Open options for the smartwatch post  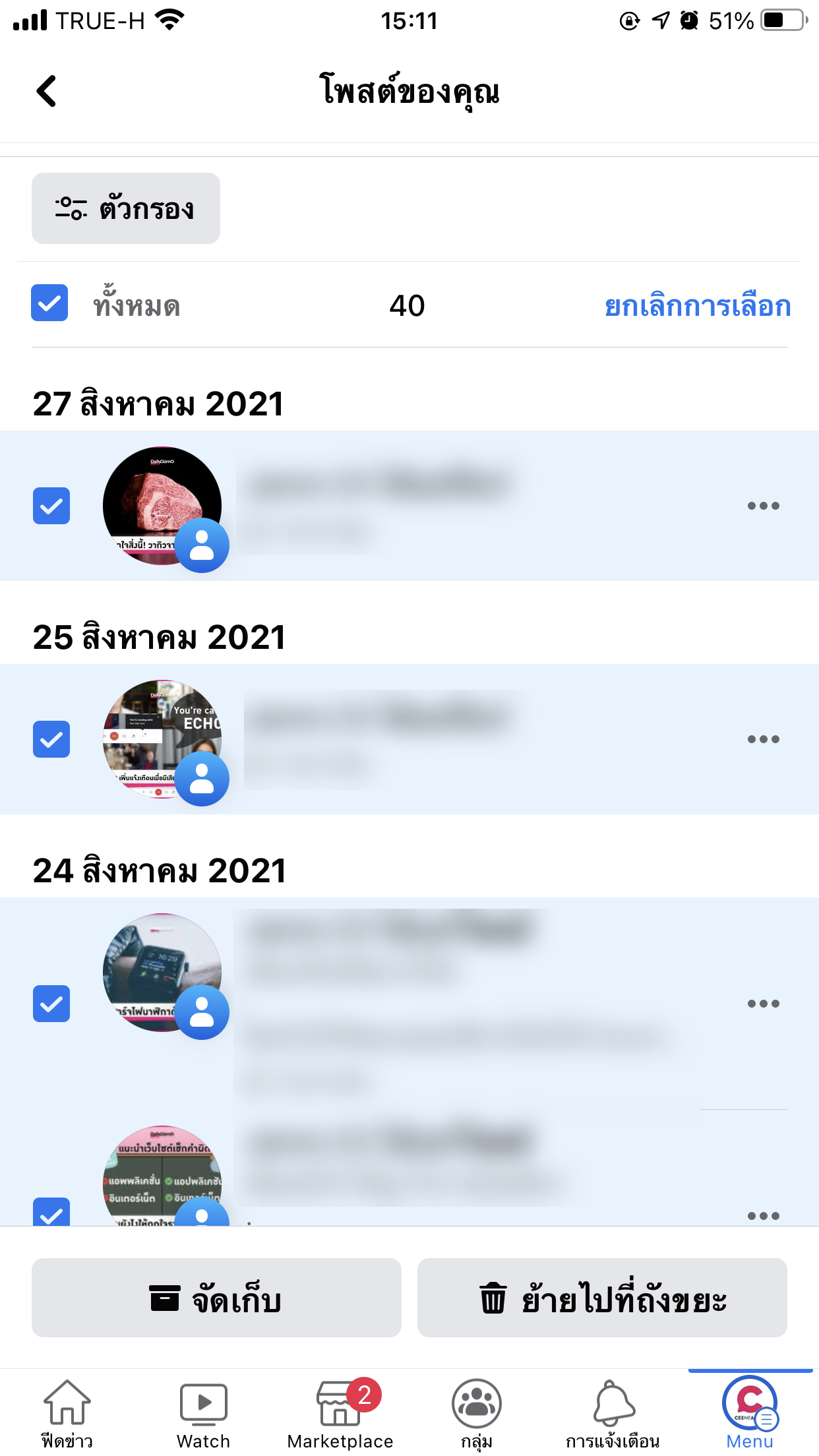tap(763, 1004)
